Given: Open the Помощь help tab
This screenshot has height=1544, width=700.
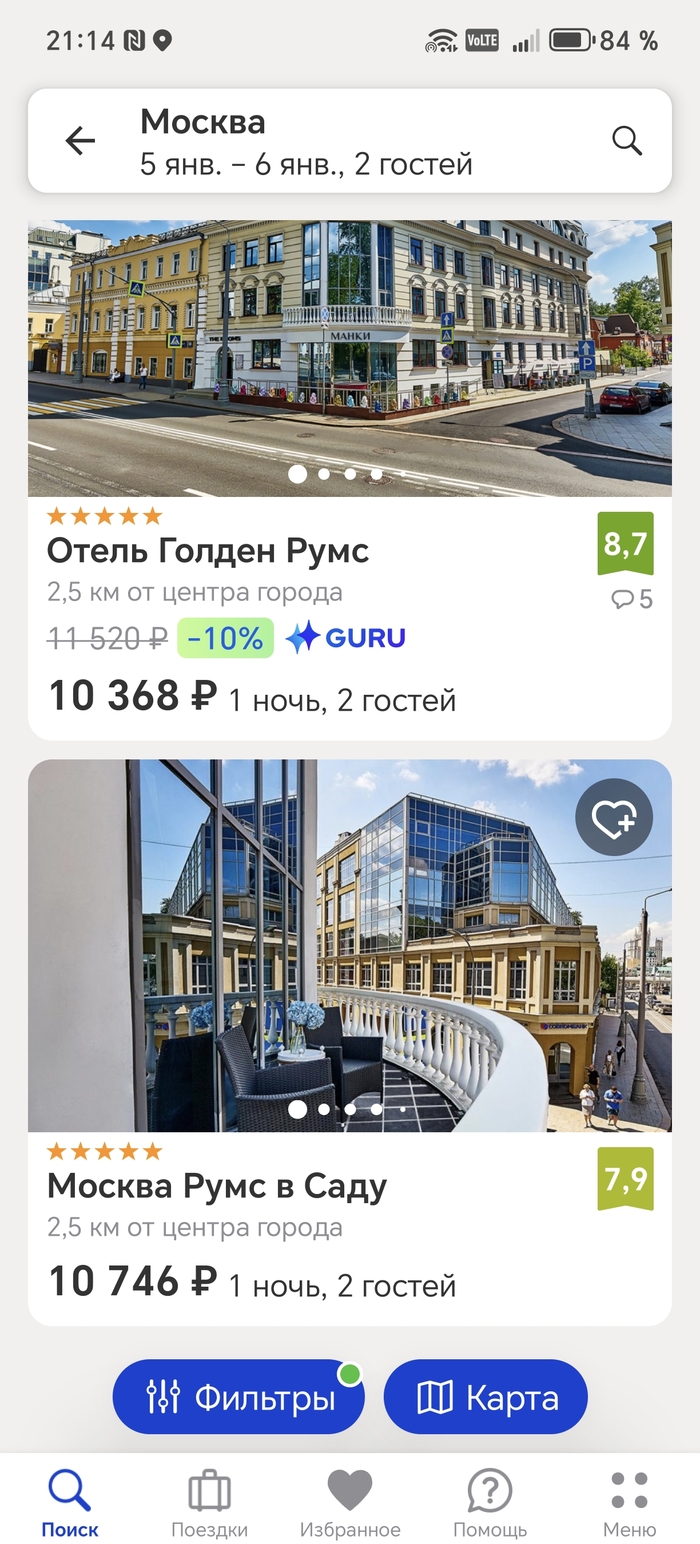Looking at the screenshot, I should click(490, 1502).
